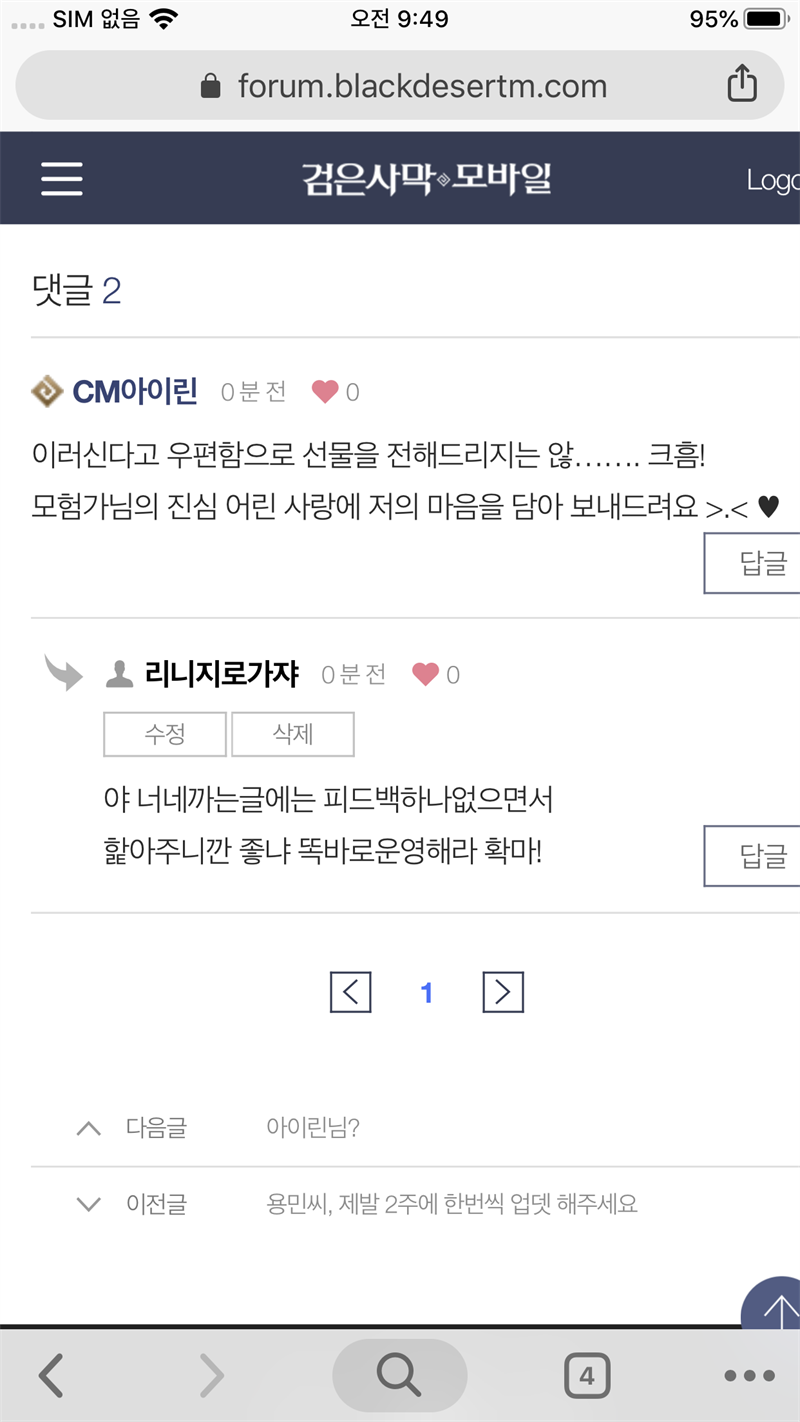
Task: Like 리니지로가쟈's comment
Action: pos(426,675)
